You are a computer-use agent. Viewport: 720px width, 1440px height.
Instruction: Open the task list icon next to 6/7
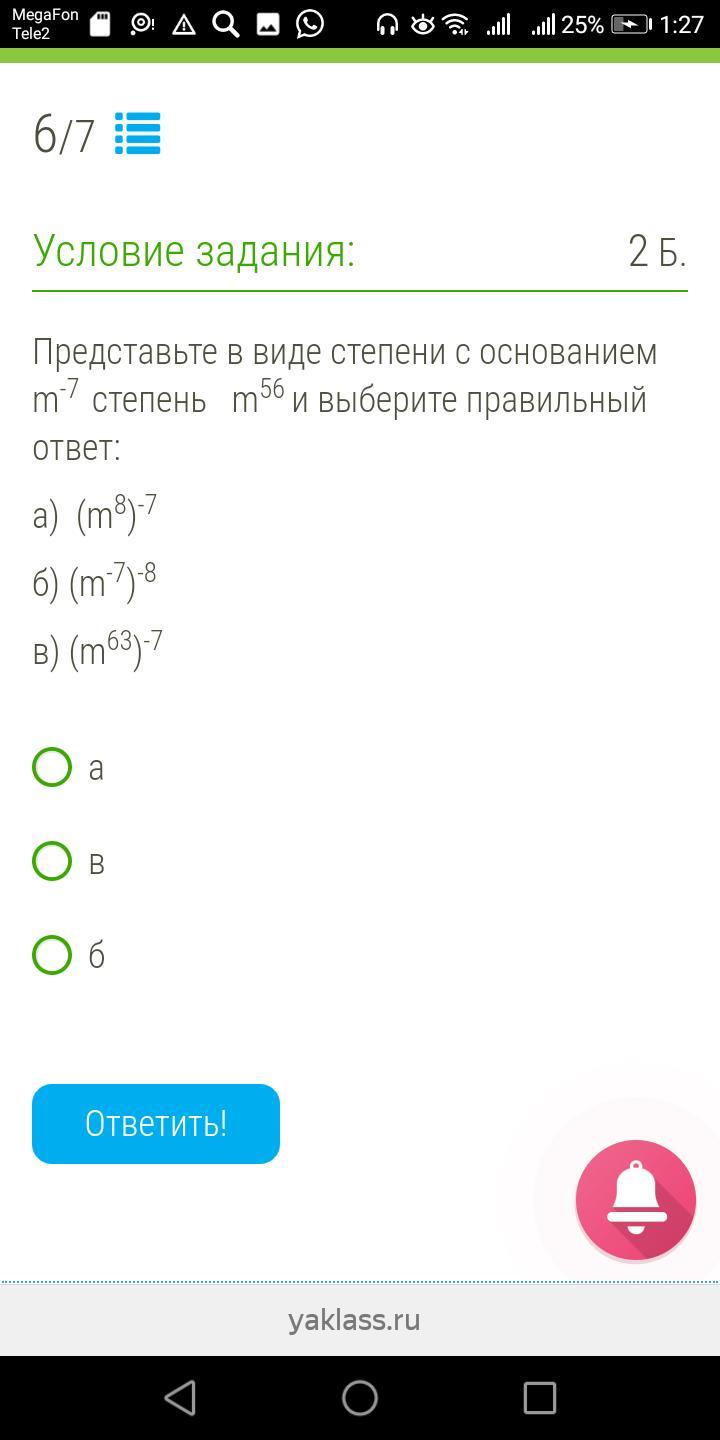(x=137, y=134)
